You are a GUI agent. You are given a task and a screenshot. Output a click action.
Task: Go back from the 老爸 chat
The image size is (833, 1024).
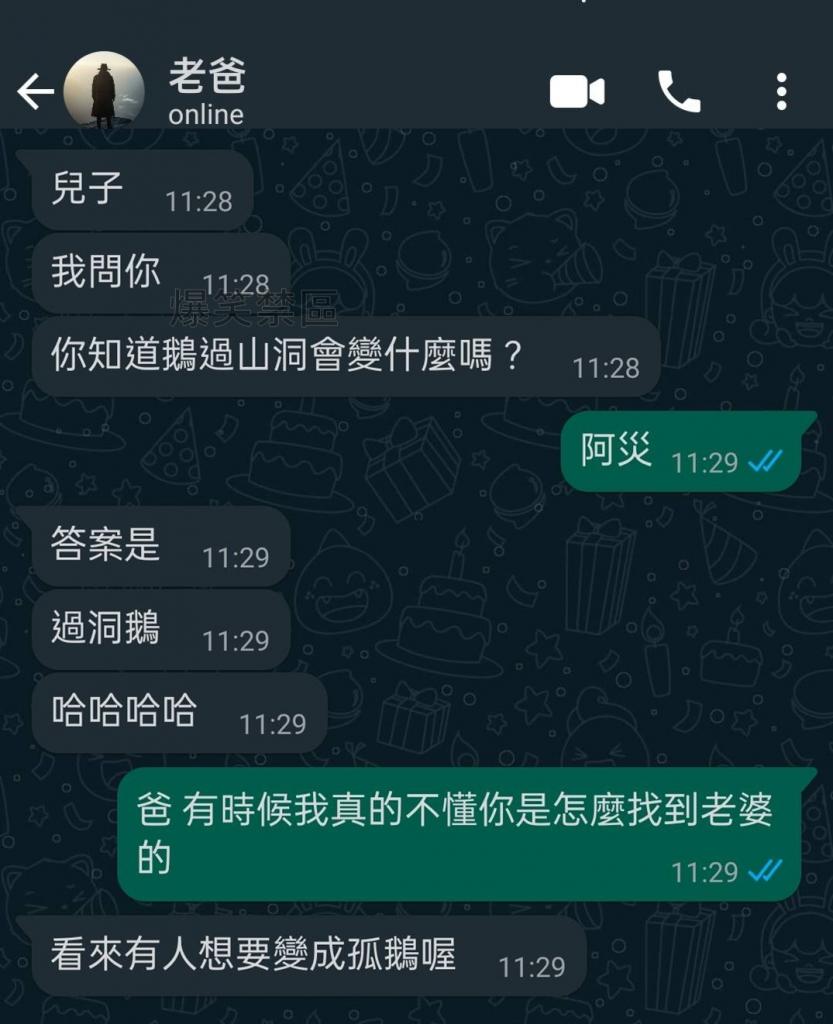[x=35, y=92]
